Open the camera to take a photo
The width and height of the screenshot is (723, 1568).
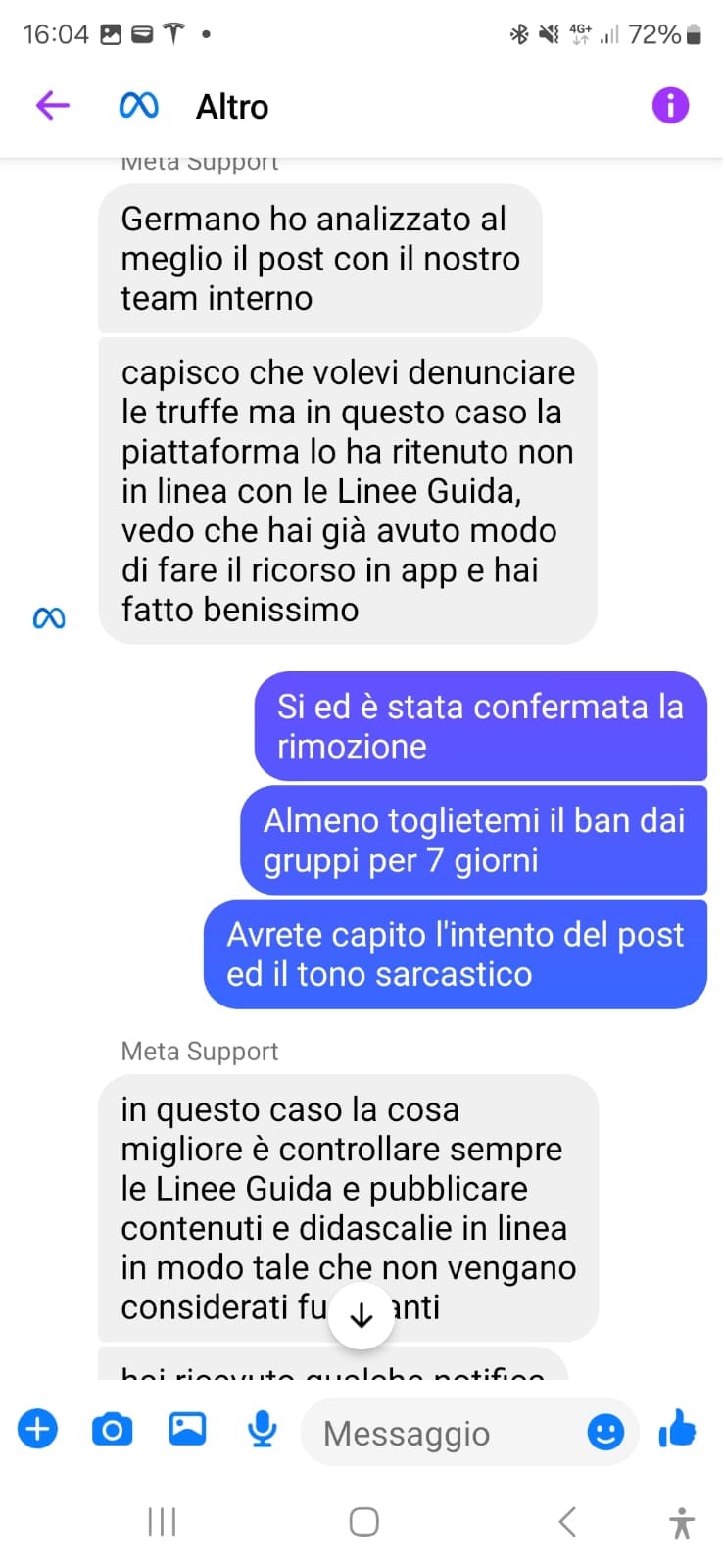click(112, 1430)
